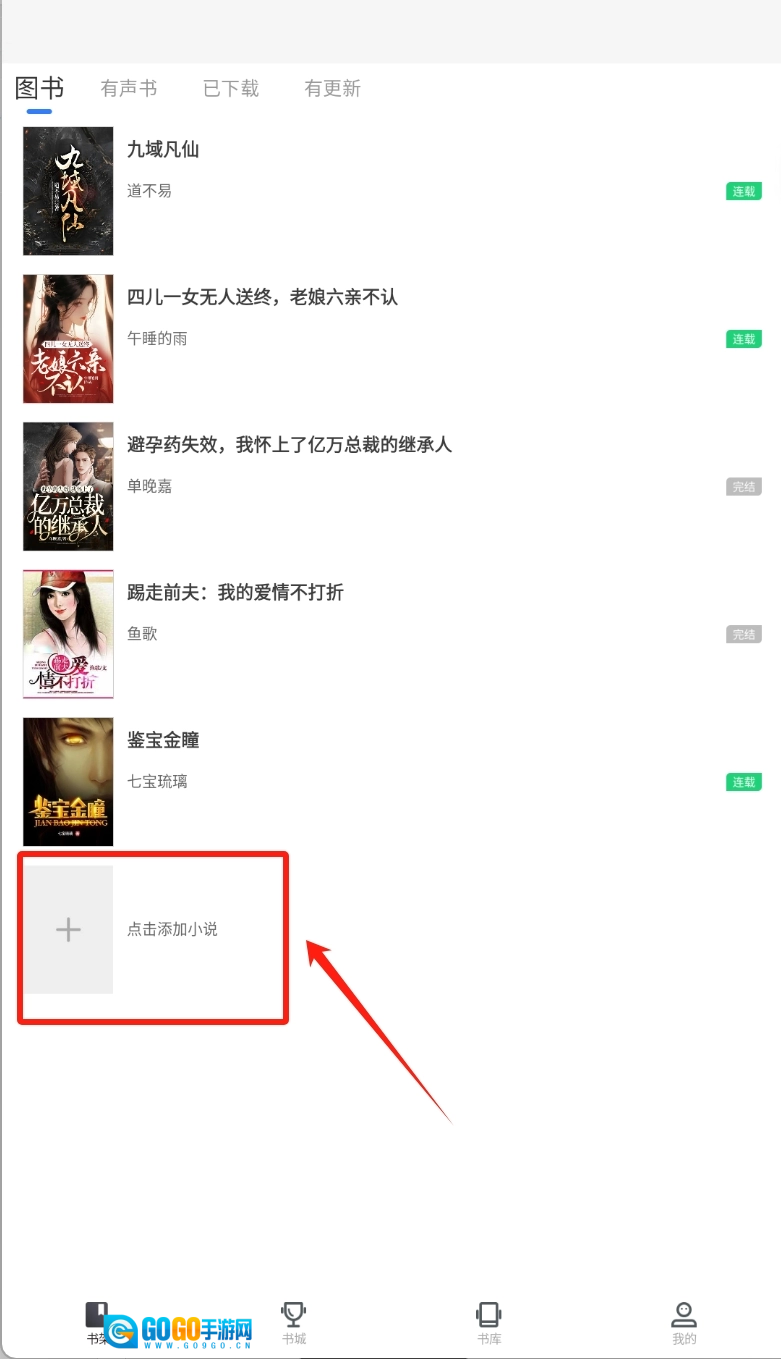Open the 已下载 tab
The image size is (781, 1359).
click(231, 89)
